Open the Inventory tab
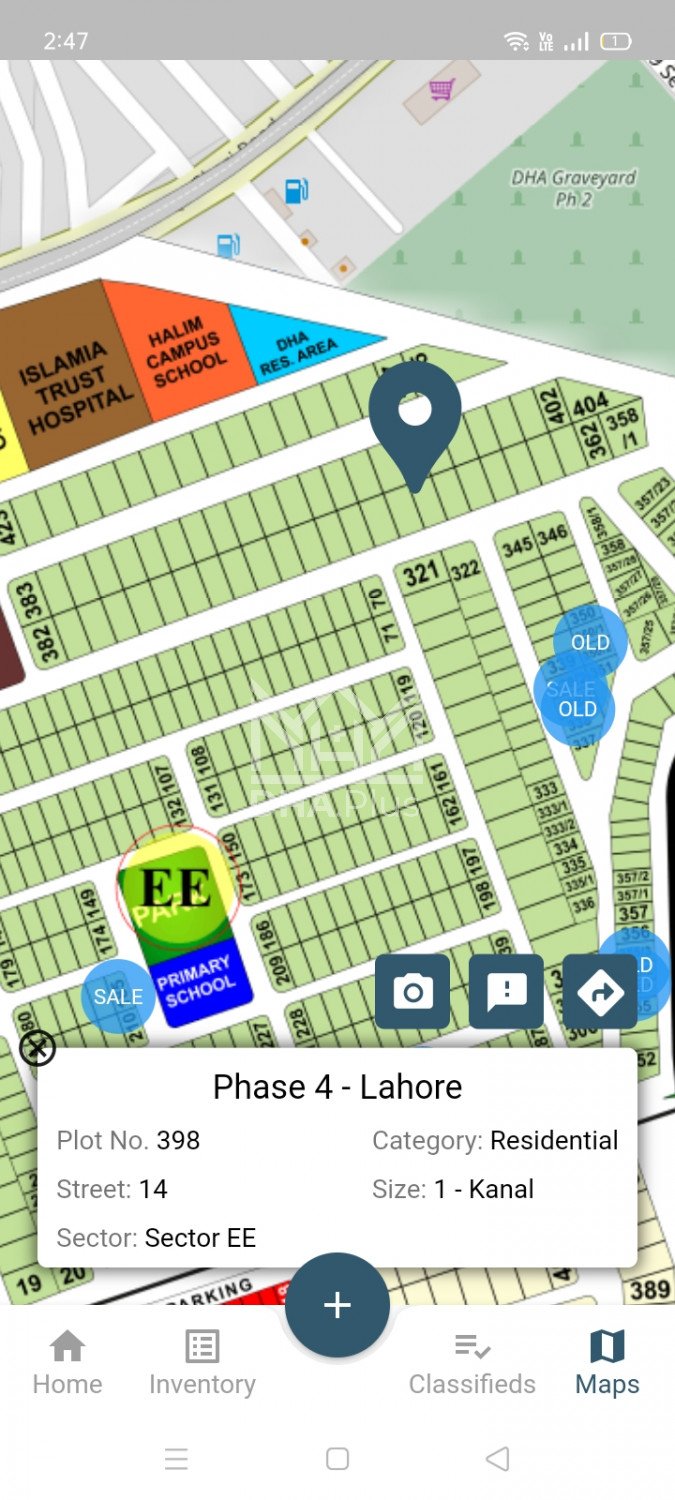Viewport: 675px width, 1500px height. point(202,1362)
